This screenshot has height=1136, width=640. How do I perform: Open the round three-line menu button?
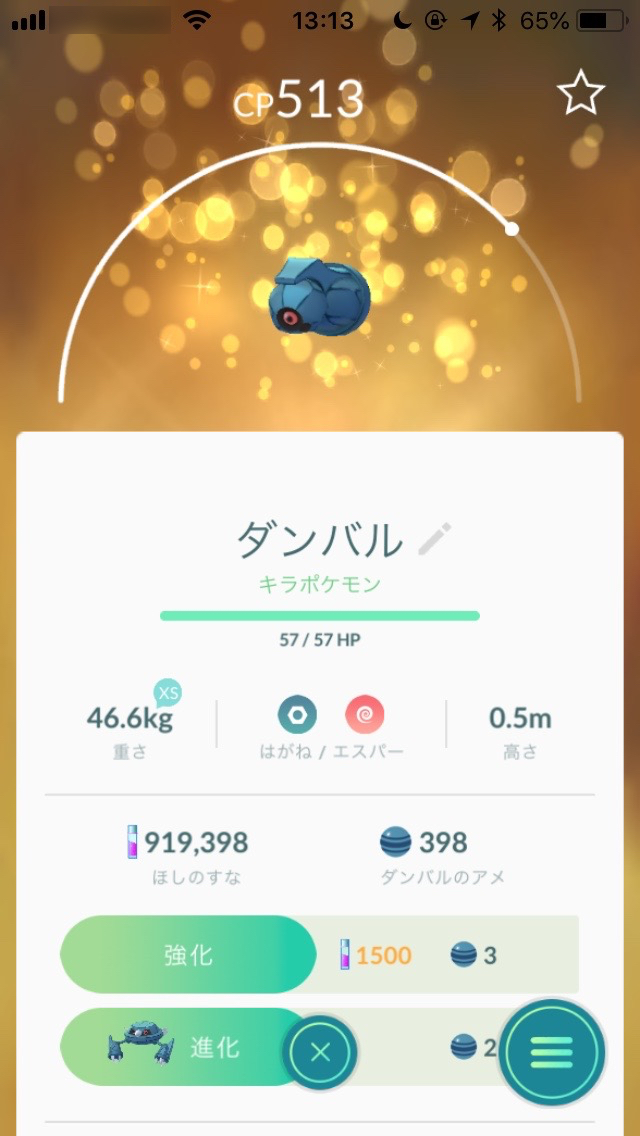tap(552, 1052)
